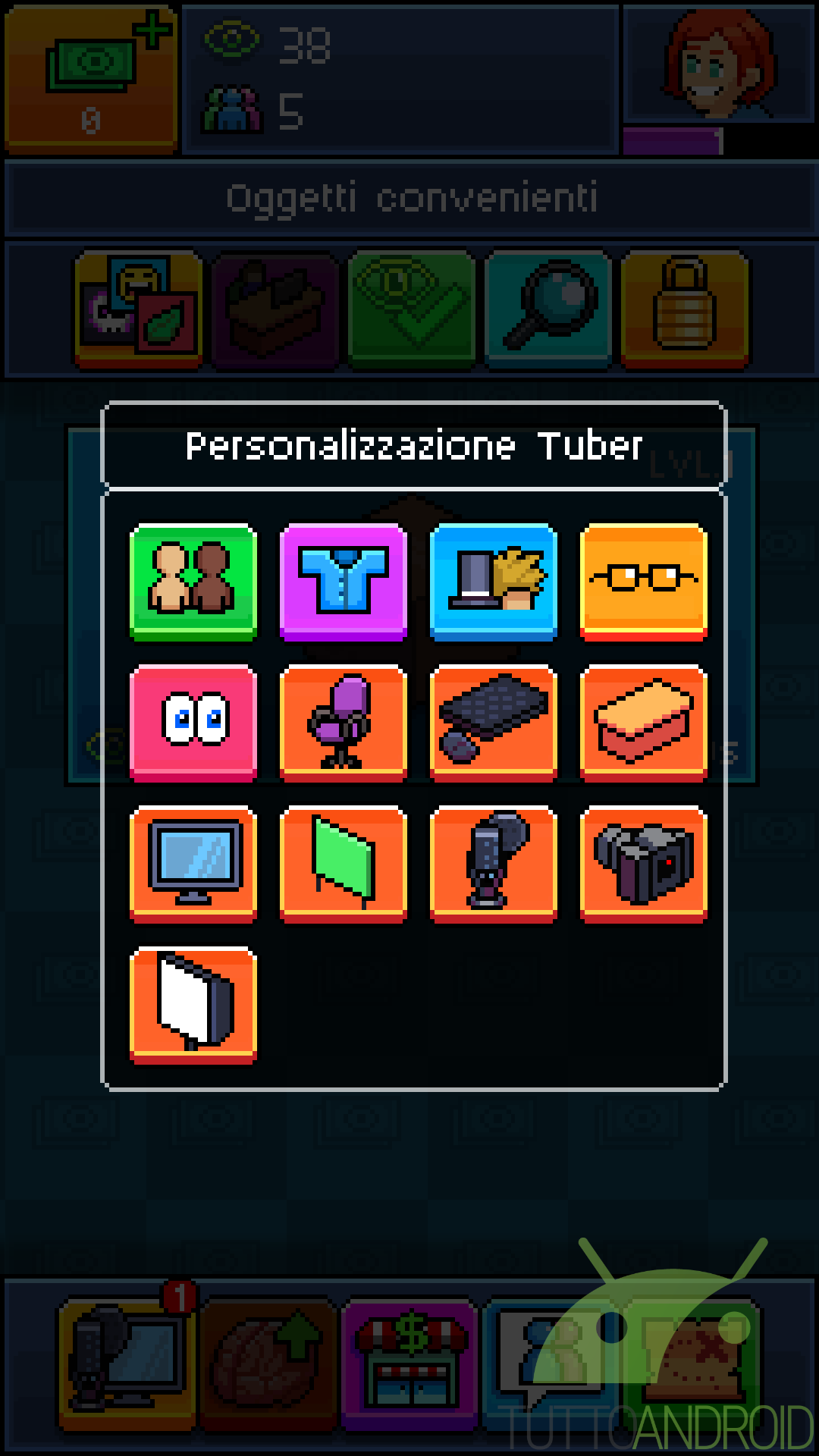Image resolution: width=819 pixels, height=1456 pixels.
Task: Open the eyes customization option
Action: coord(193,723)
